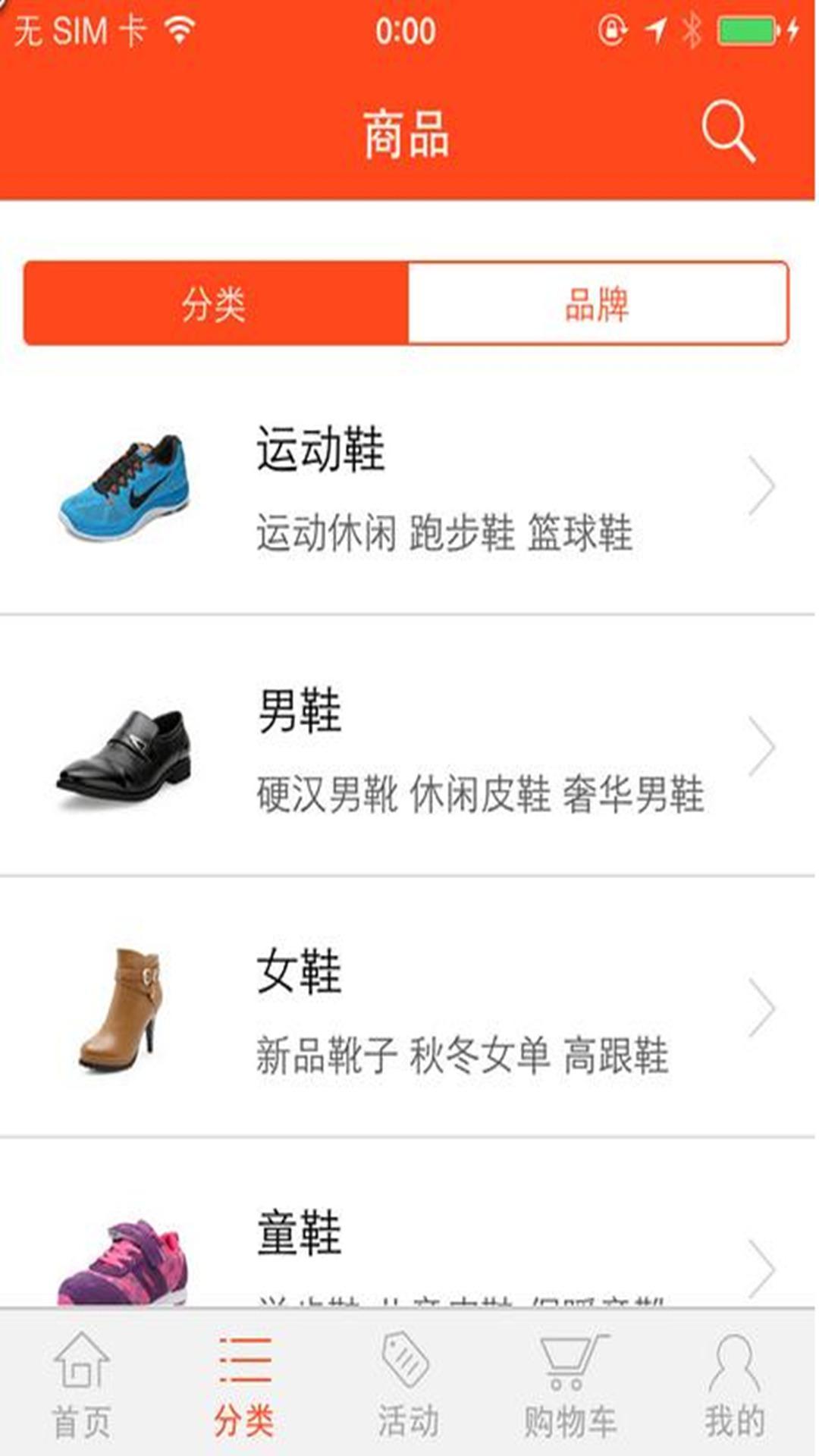Open the 男鞋 category
819x1456 pixels.
409,748
